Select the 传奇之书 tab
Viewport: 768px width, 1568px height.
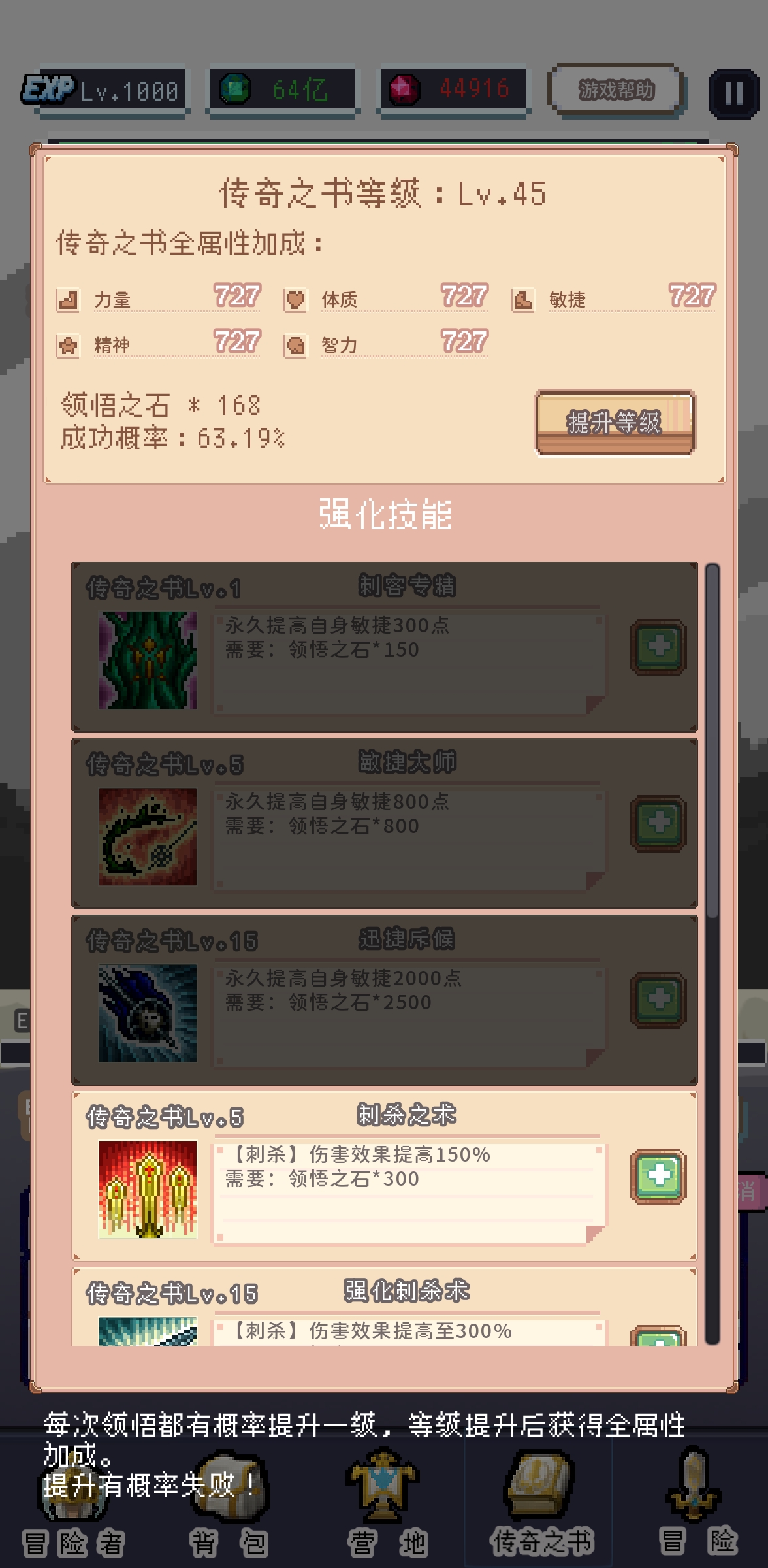[541, 1516]
